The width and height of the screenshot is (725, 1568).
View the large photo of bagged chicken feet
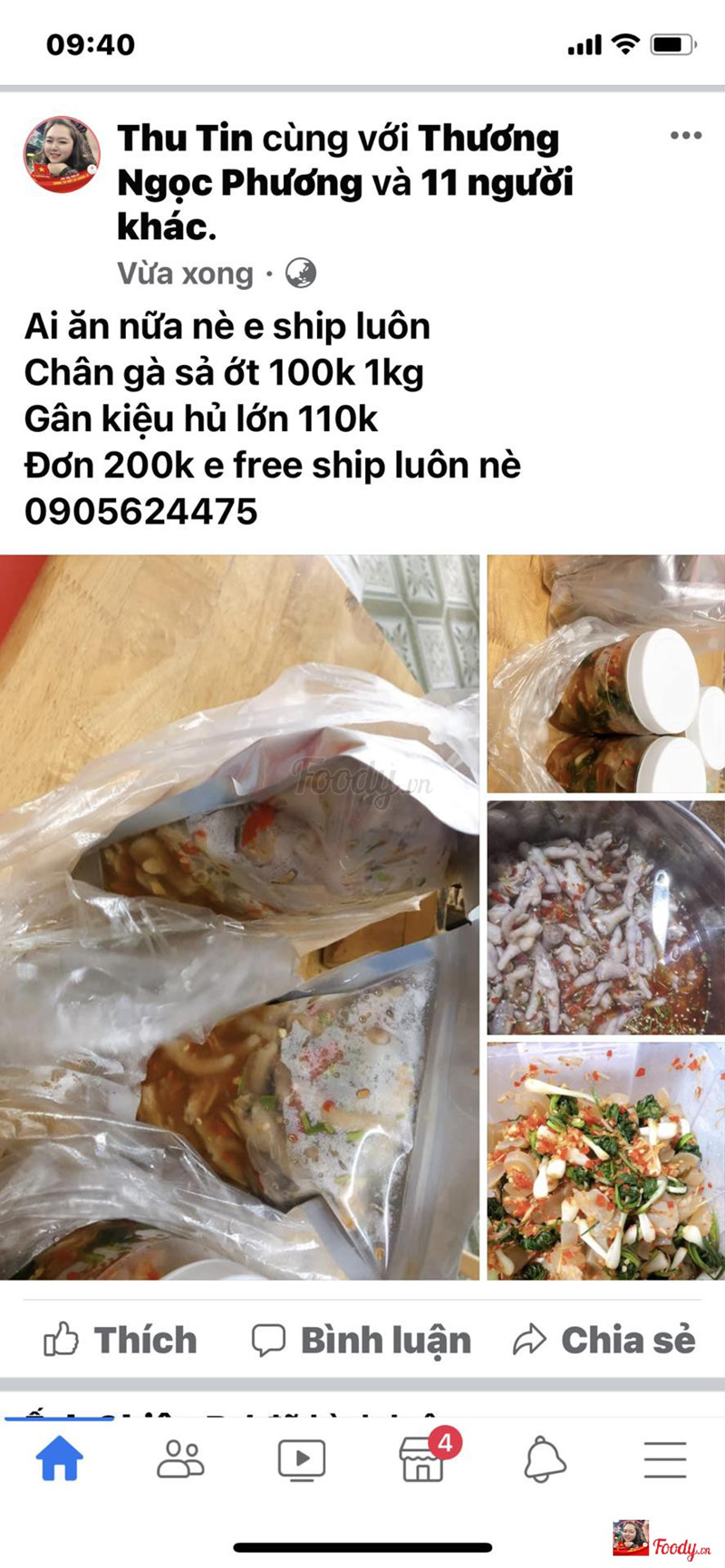pos(239,917)
